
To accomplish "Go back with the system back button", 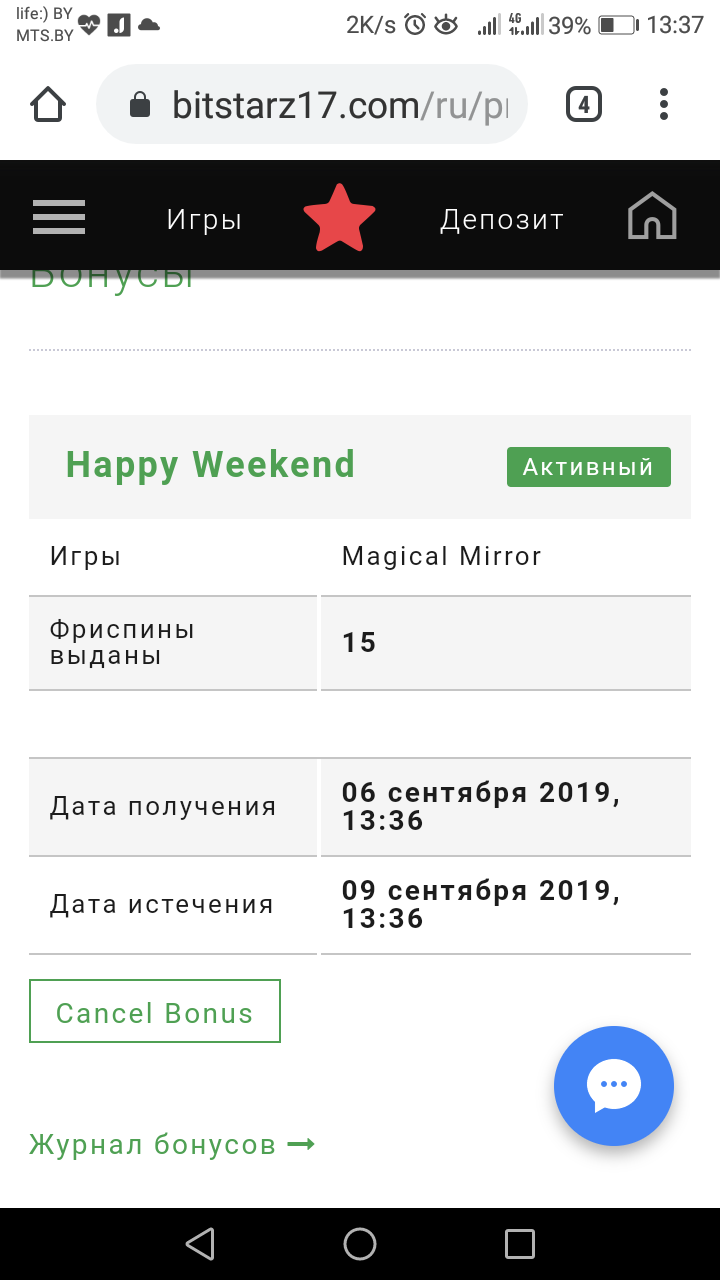I will (200, 1244).
